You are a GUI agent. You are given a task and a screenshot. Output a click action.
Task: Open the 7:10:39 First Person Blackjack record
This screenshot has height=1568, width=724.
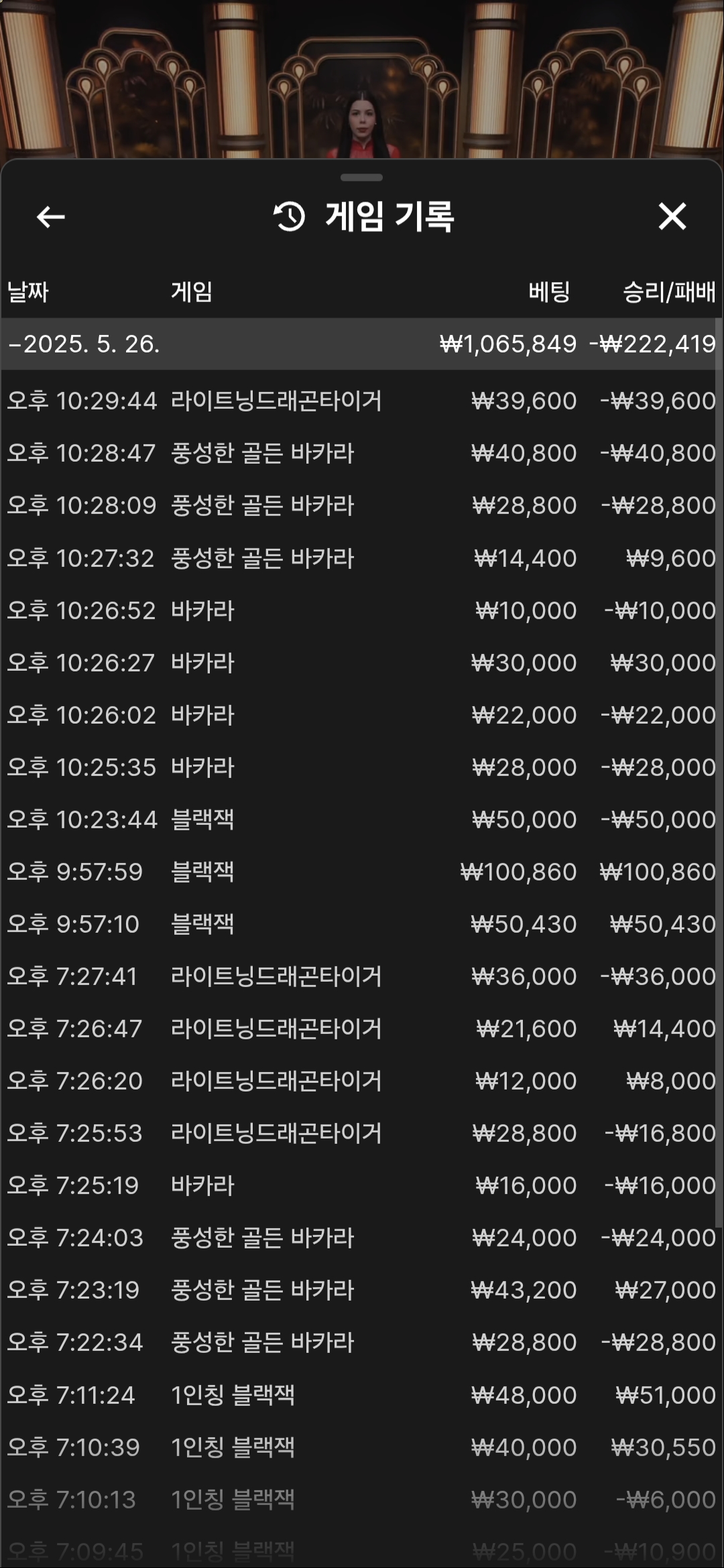(x=362, y=1447)
